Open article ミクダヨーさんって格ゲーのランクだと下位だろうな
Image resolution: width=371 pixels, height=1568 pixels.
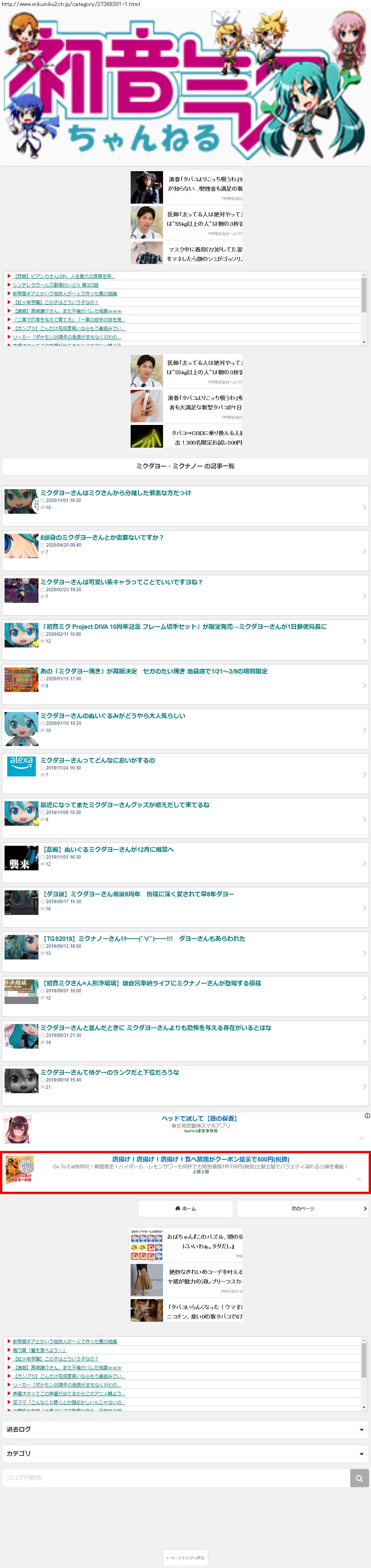[109, 1072]
